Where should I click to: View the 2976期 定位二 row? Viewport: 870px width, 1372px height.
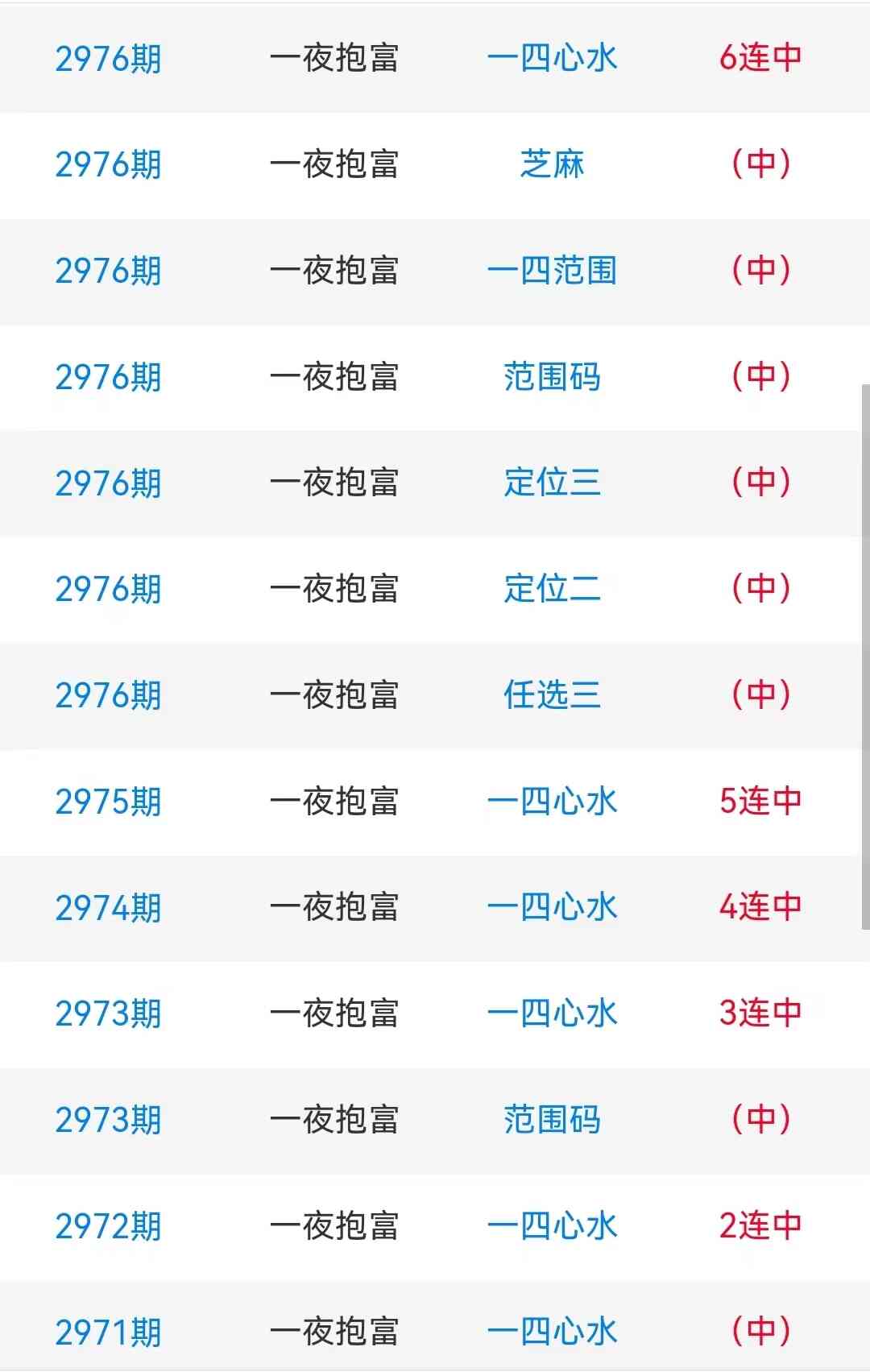(552, 589)
